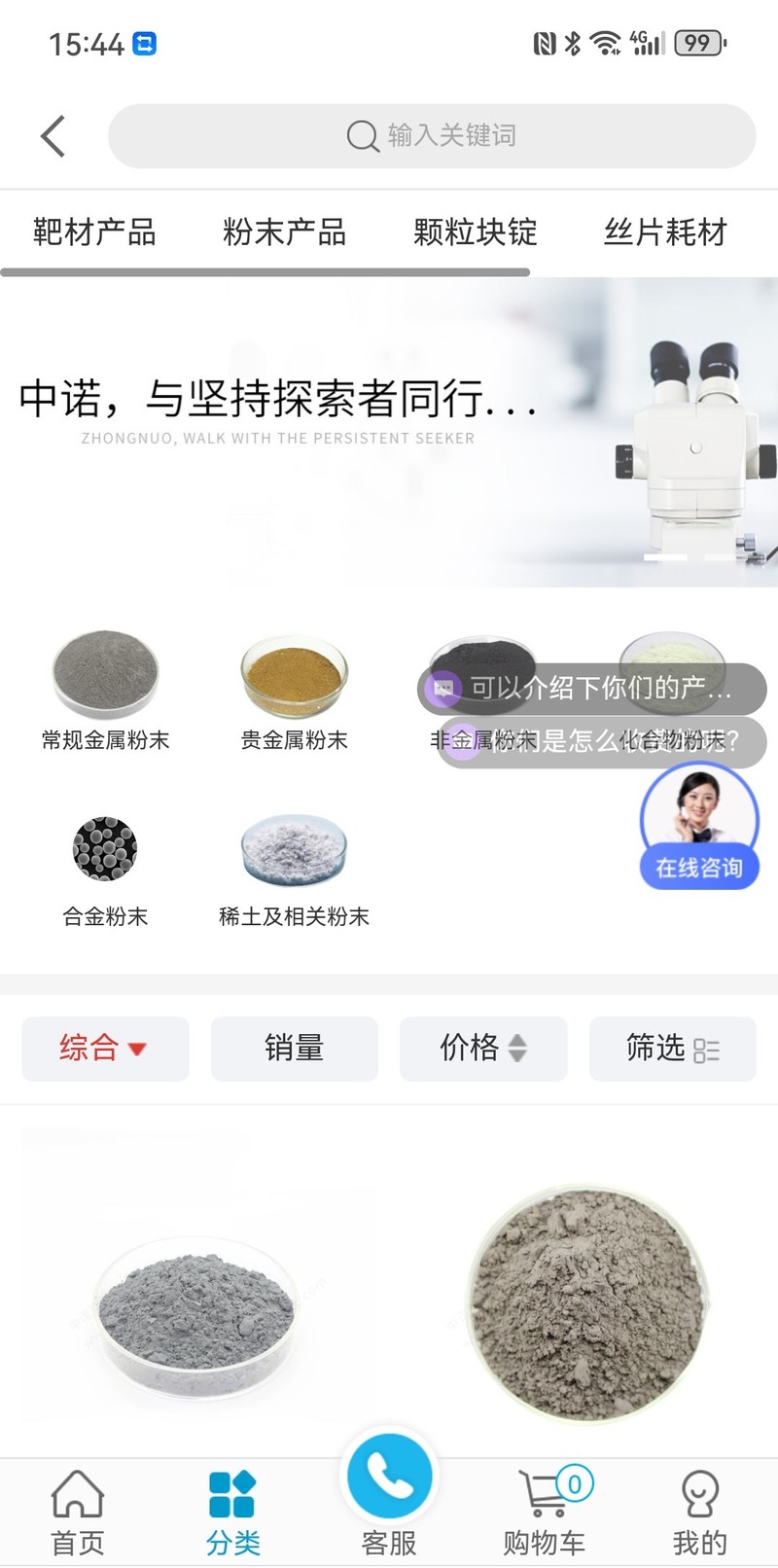Open the 常规金属粉末 category
The width and height of the screenshot is (778, 1568).
[105, 691]
